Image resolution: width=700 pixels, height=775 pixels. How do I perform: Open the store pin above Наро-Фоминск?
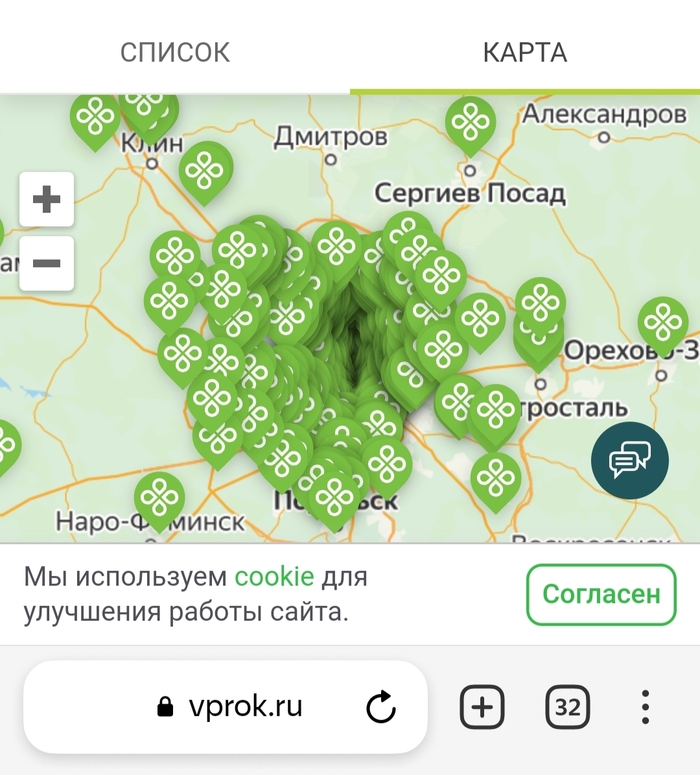click(x=160, y=497)
